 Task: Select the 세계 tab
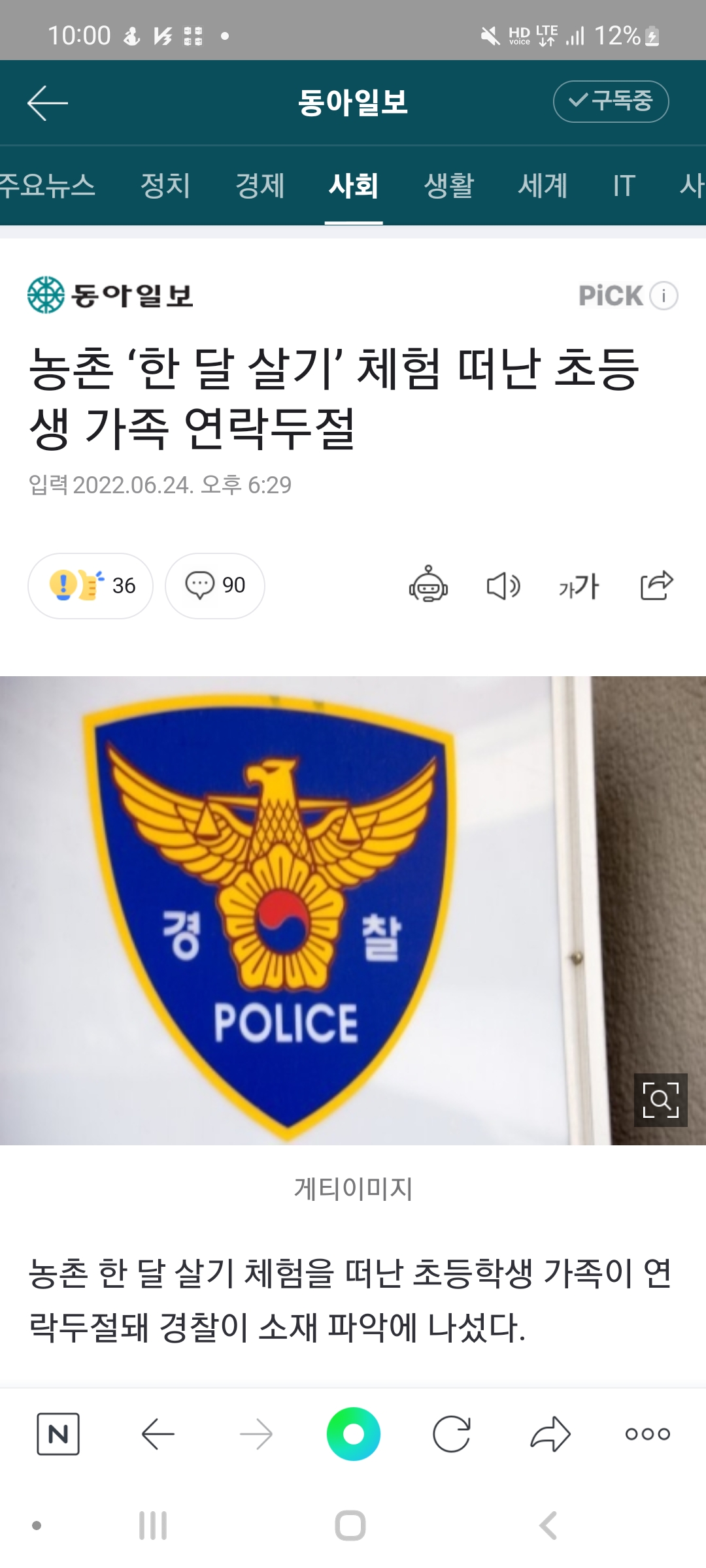[543, 186]
